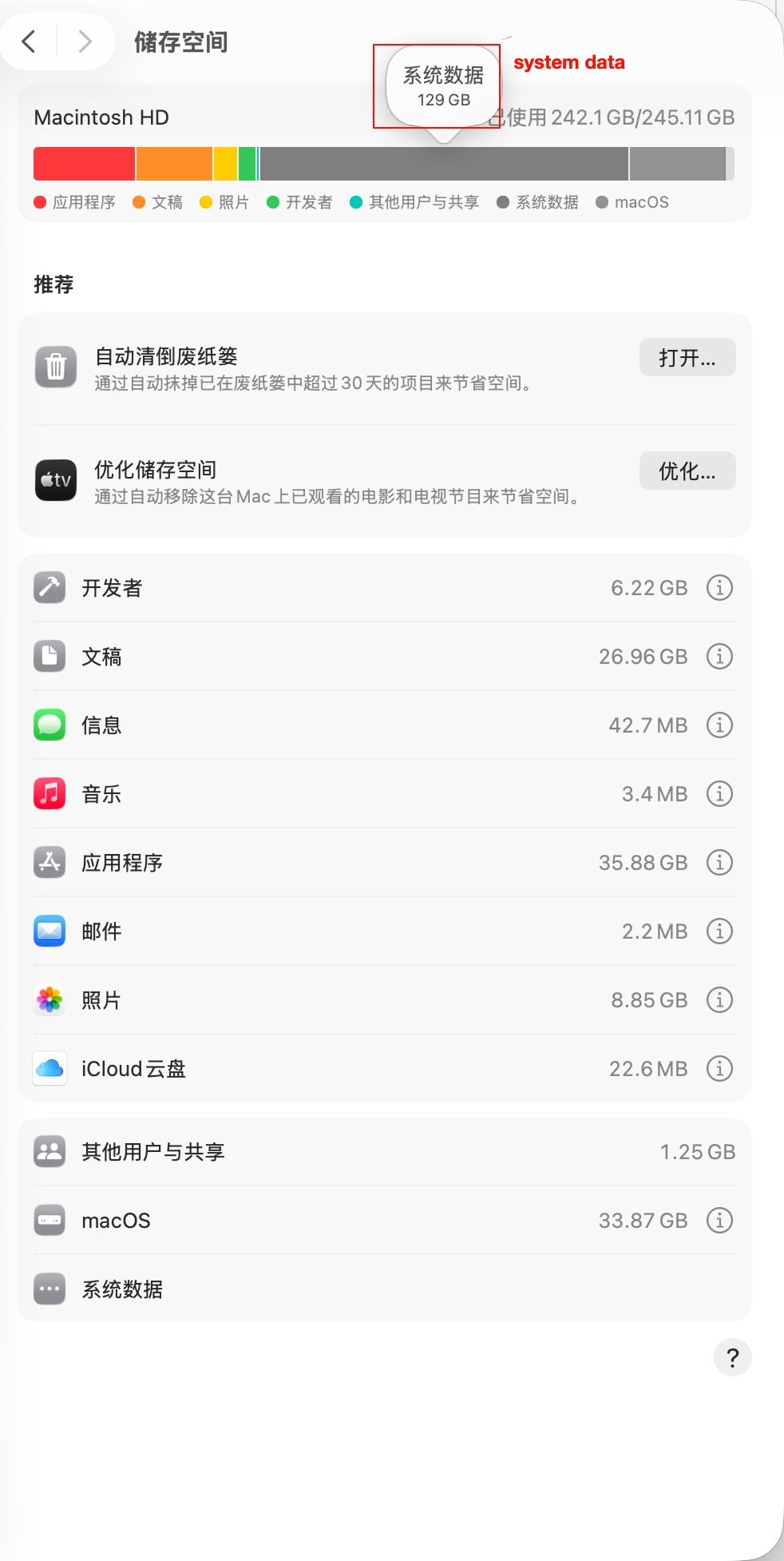Tap the info icon next to 邮件
Viewport: 784px width, 1561px height.
tap(719, 931)
